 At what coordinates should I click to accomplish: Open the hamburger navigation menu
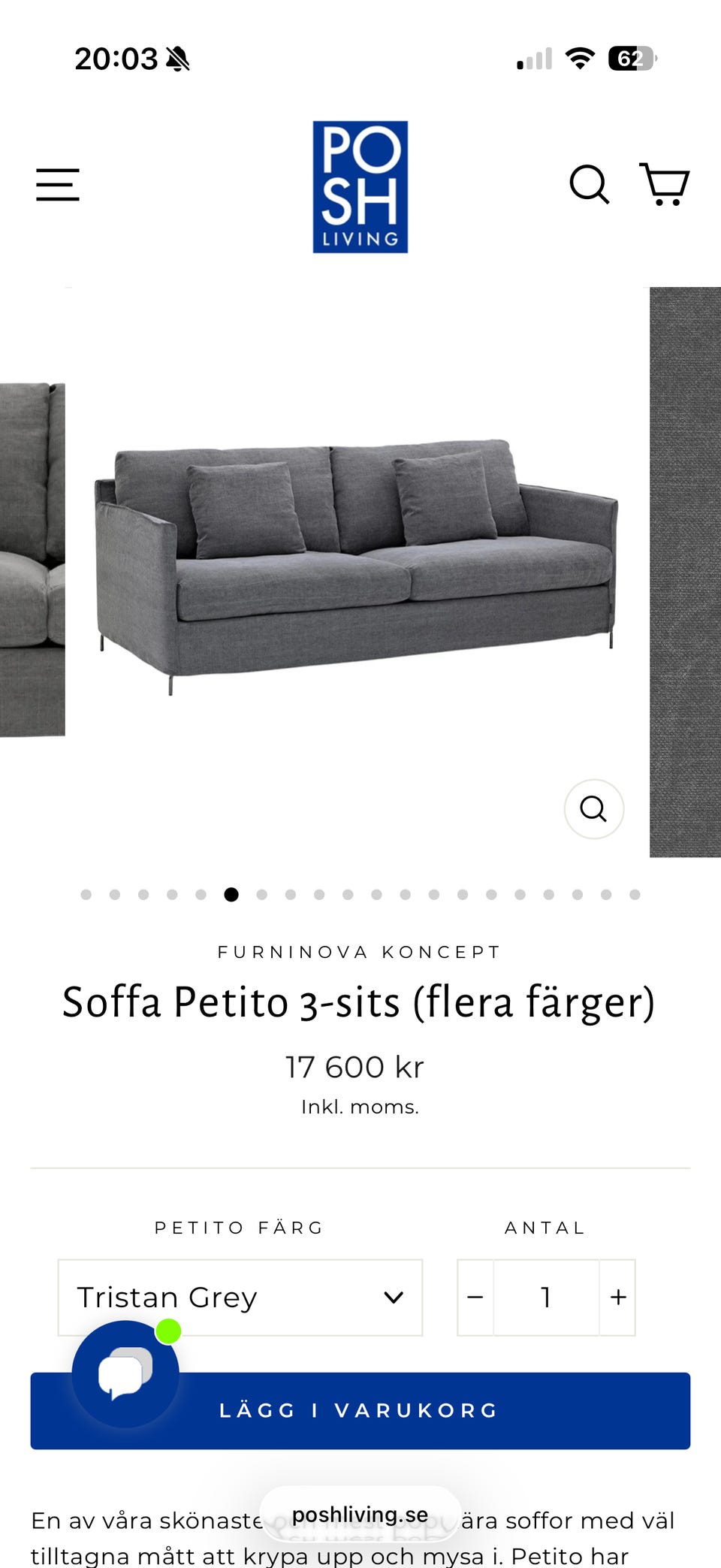pos(58,185)
